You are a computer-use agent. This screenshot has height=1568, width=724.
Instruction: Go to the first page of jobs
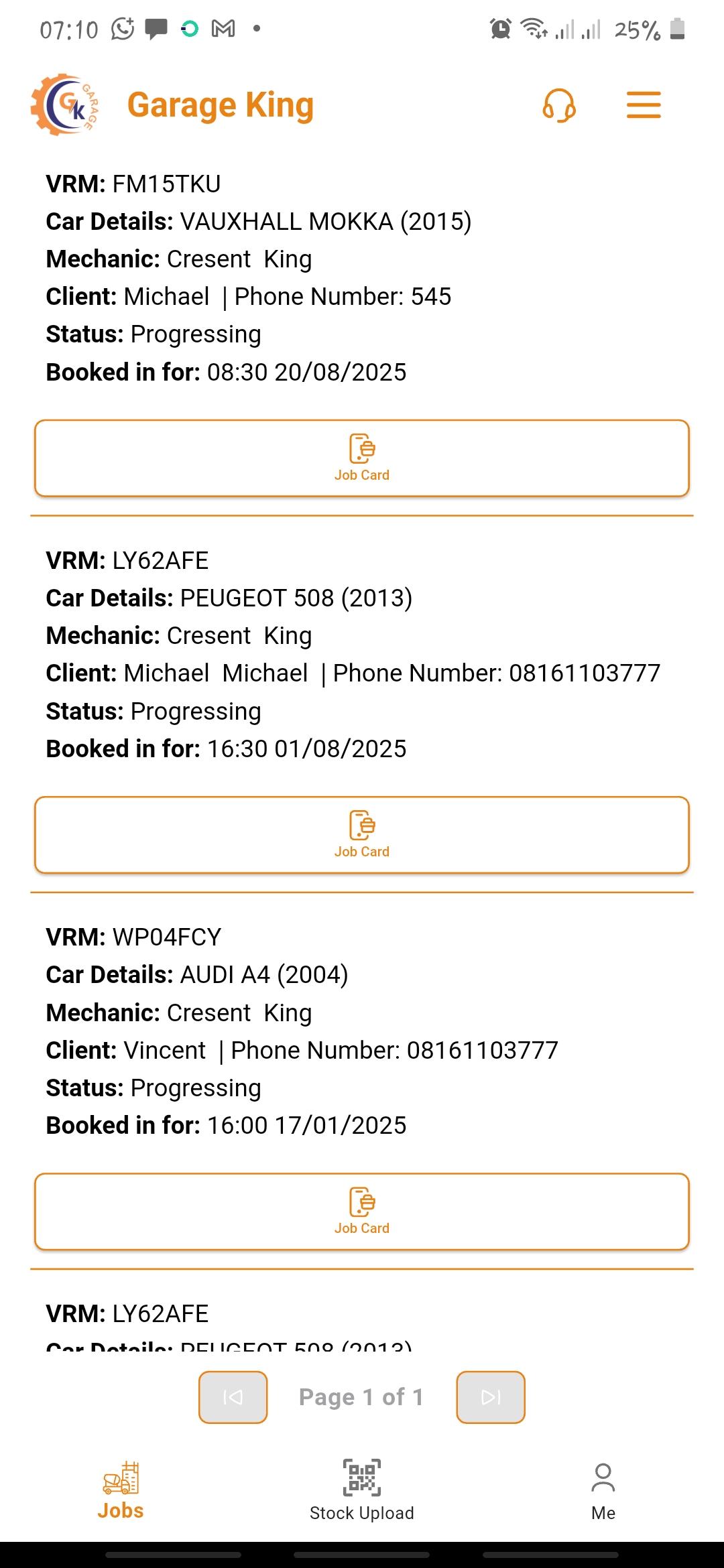pos(233,1397)
